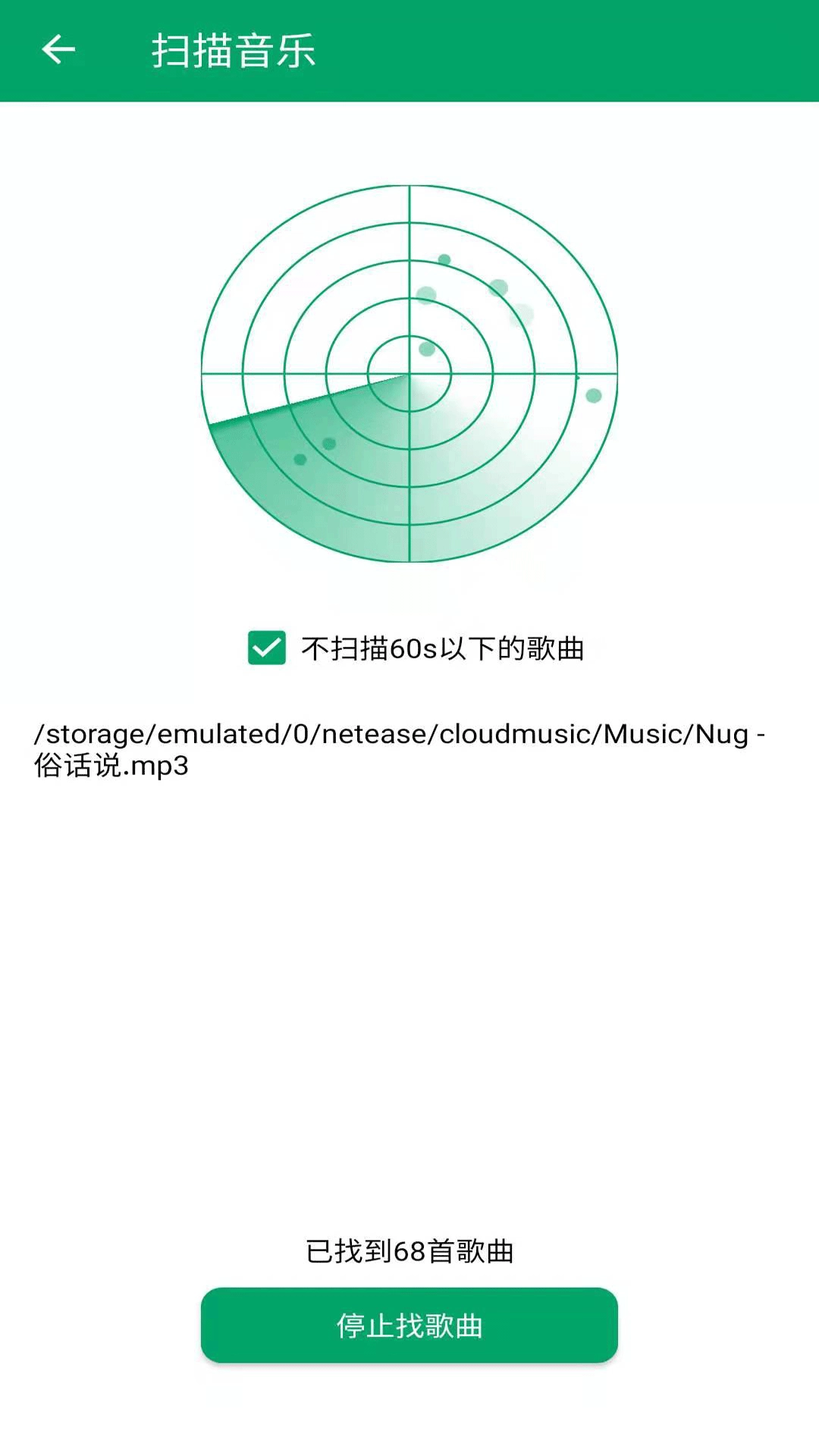Tap the green app header bar
This screenshot has height=1456, width=819.
409,49
